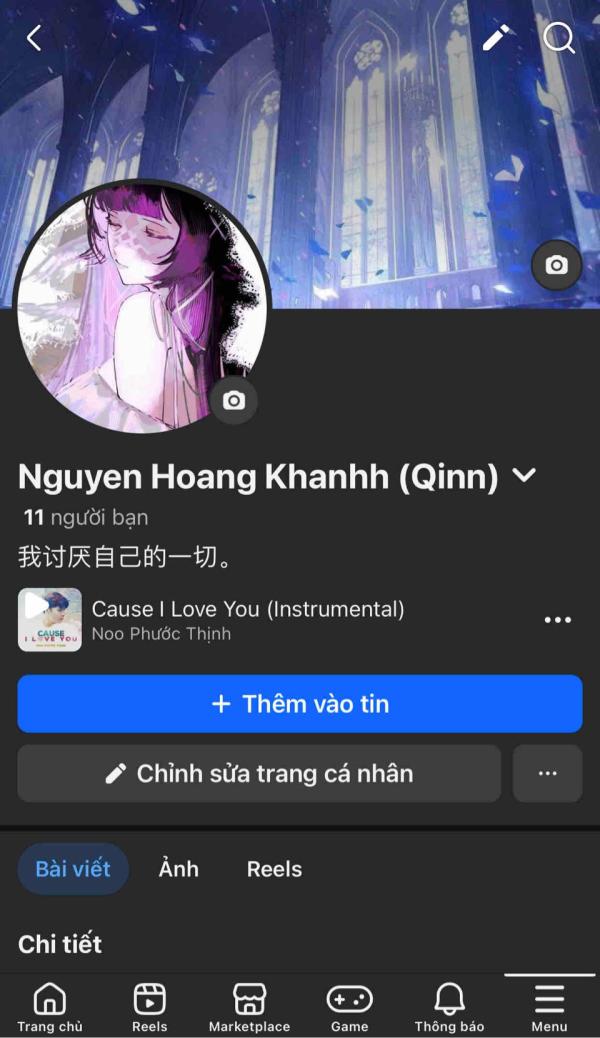Change profile picture via camera badge
The image size is (600, 1038).
[233, 401]
